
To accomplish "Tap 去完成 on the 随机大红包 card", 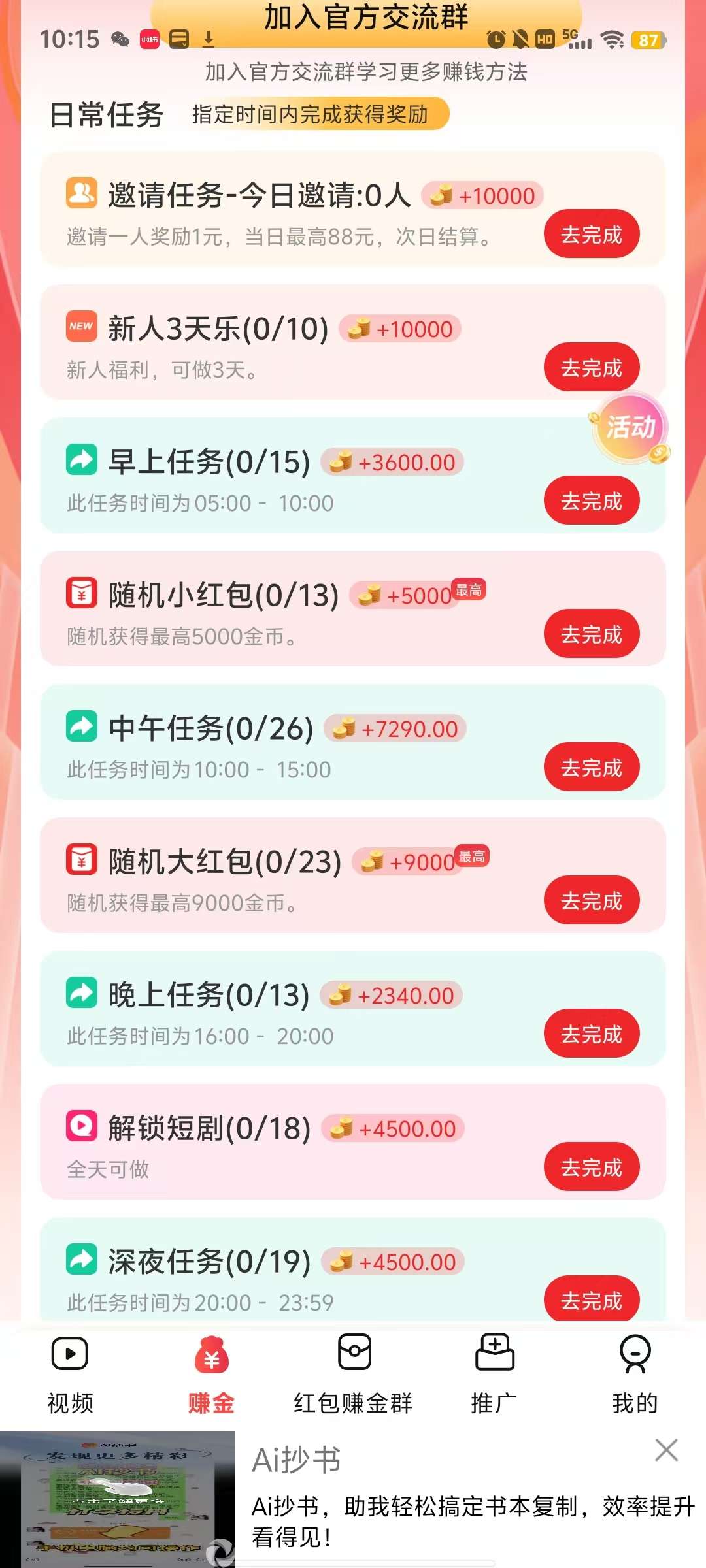I will click(591, 901).
